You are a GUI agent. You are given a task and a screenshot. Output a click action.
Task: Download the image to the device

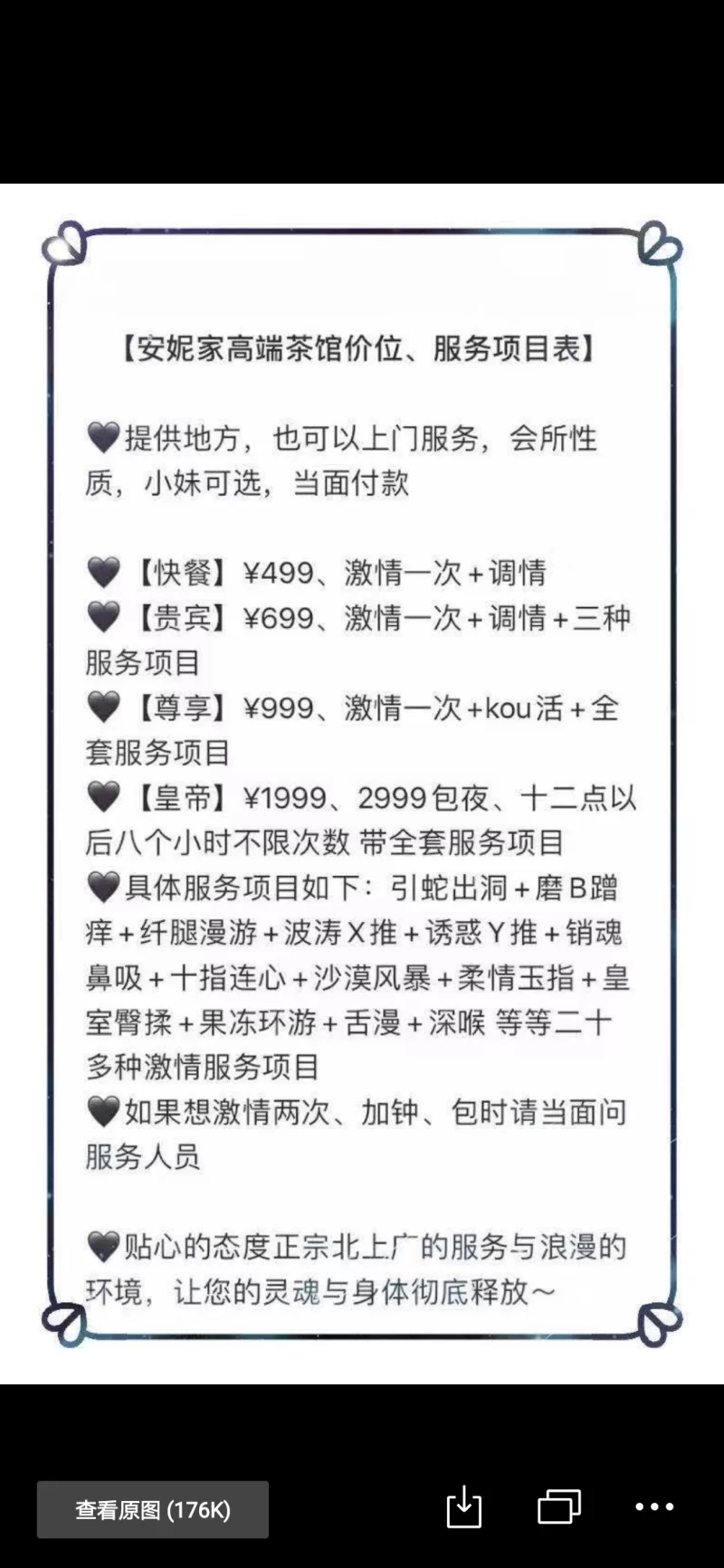tap(463, 1506)
